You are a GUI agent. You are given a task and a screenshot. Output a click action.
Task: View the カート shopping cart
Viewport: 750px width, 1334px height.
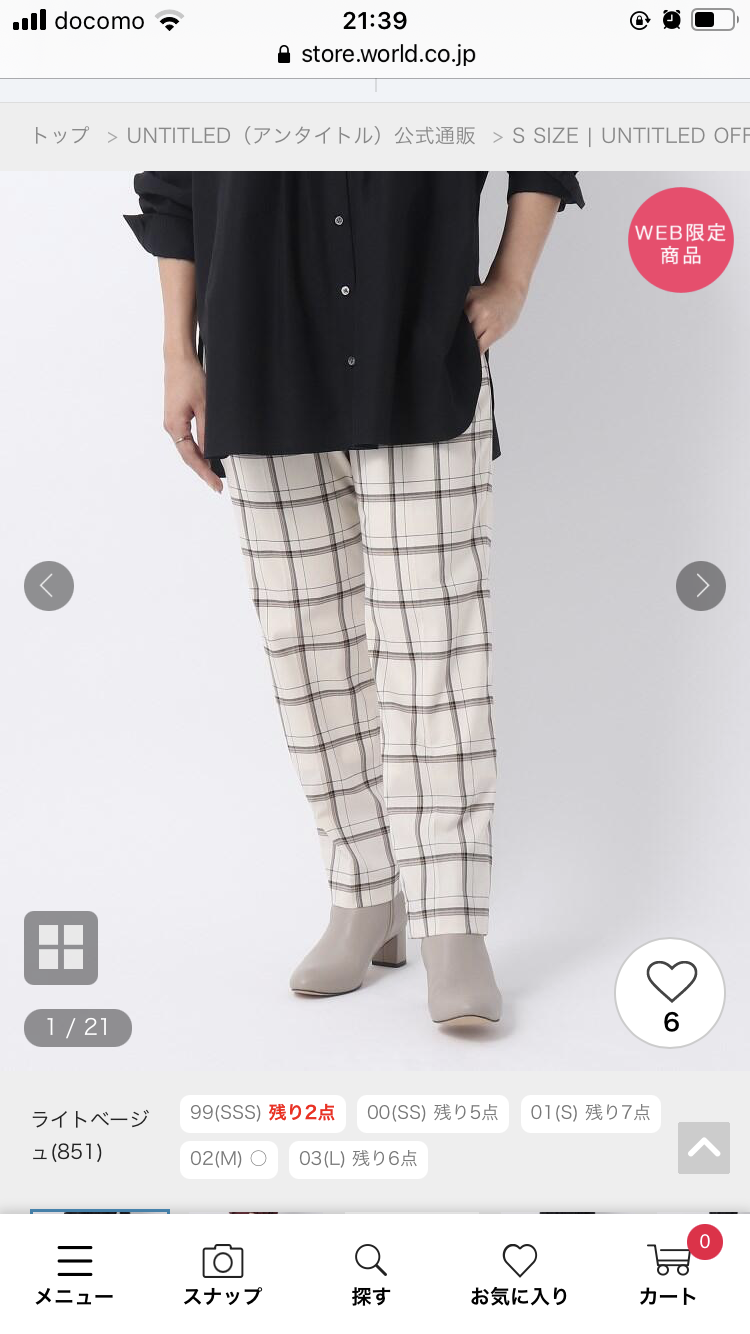pyautogui.click(x=669, y=1275)
